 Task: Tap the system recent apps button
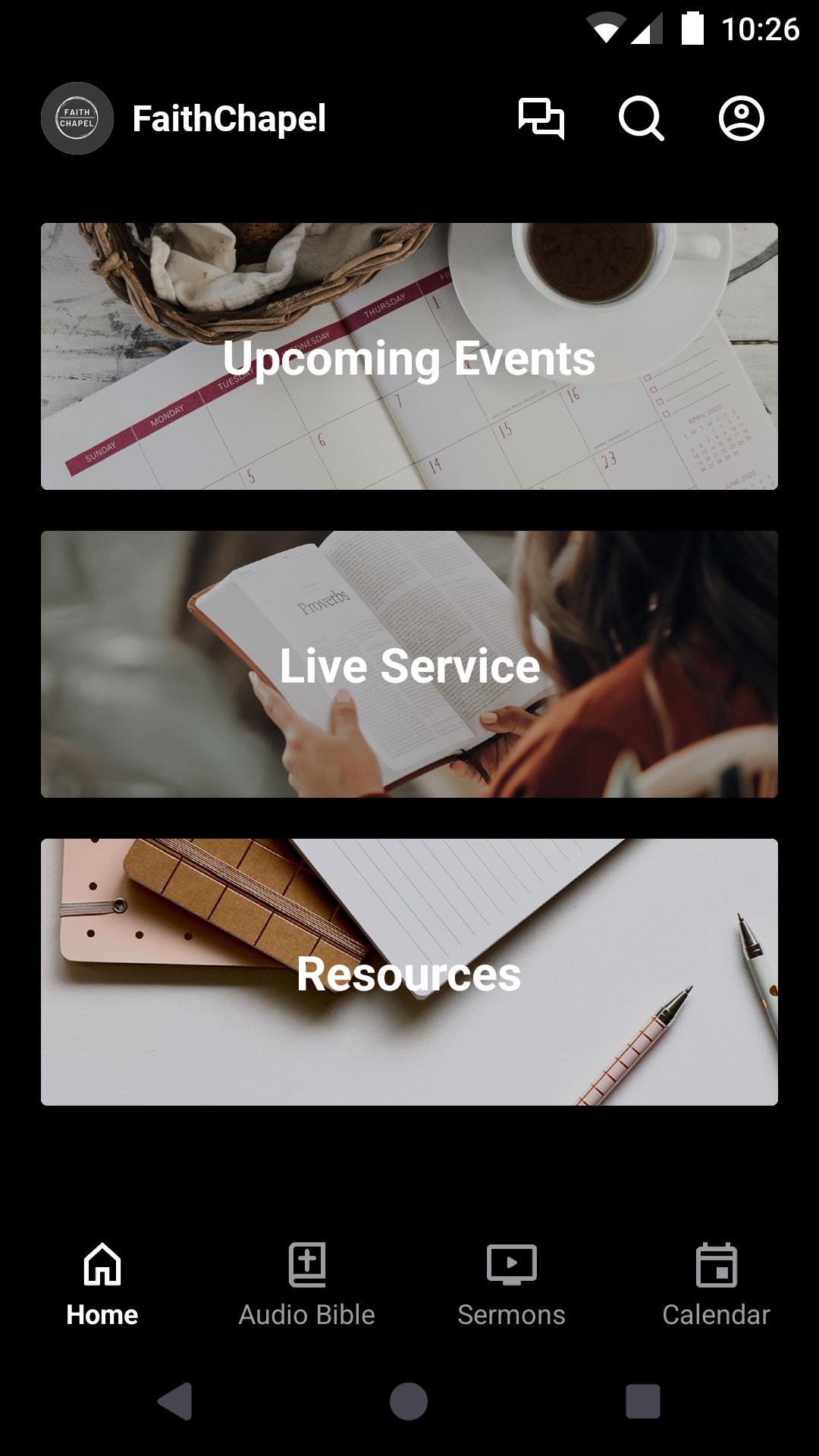(x=642, y=1401)
